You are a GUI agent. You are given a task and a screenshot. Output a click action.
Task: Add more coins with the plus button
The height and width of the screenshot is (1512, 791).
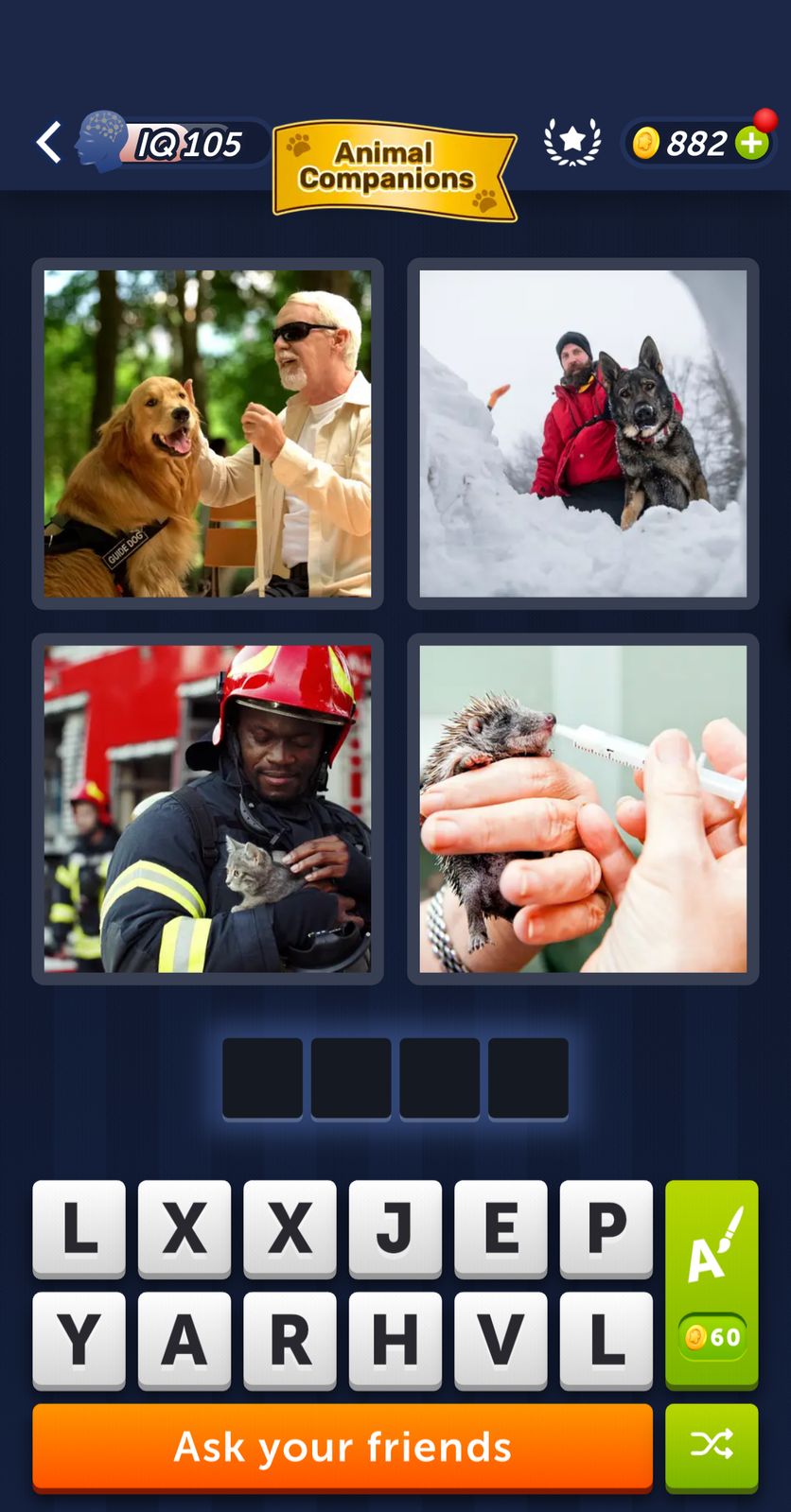click(x=752, y=143)
